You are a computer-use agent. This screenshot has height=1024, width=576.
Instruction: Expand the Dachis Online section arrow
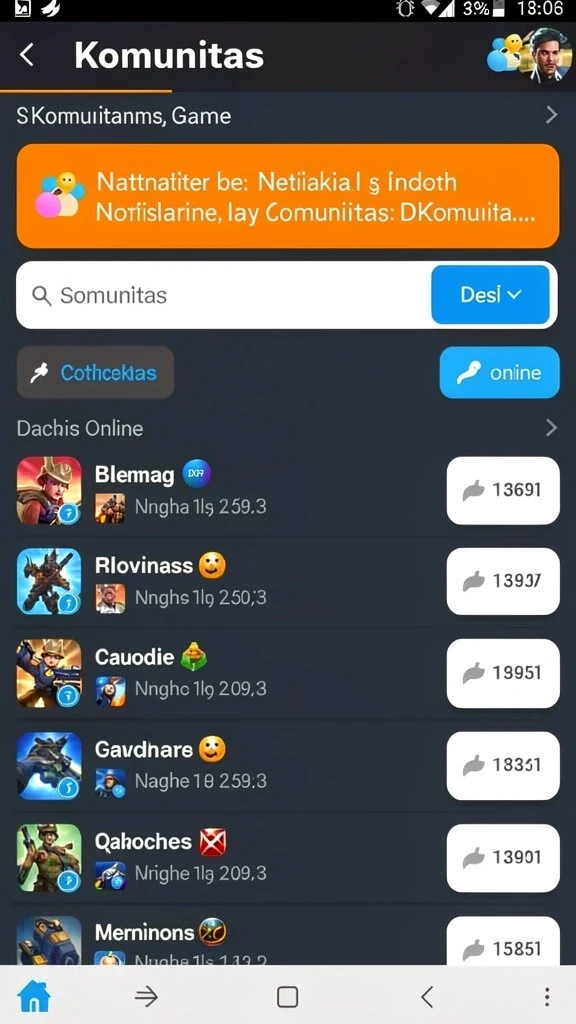[x=552, y=428]
